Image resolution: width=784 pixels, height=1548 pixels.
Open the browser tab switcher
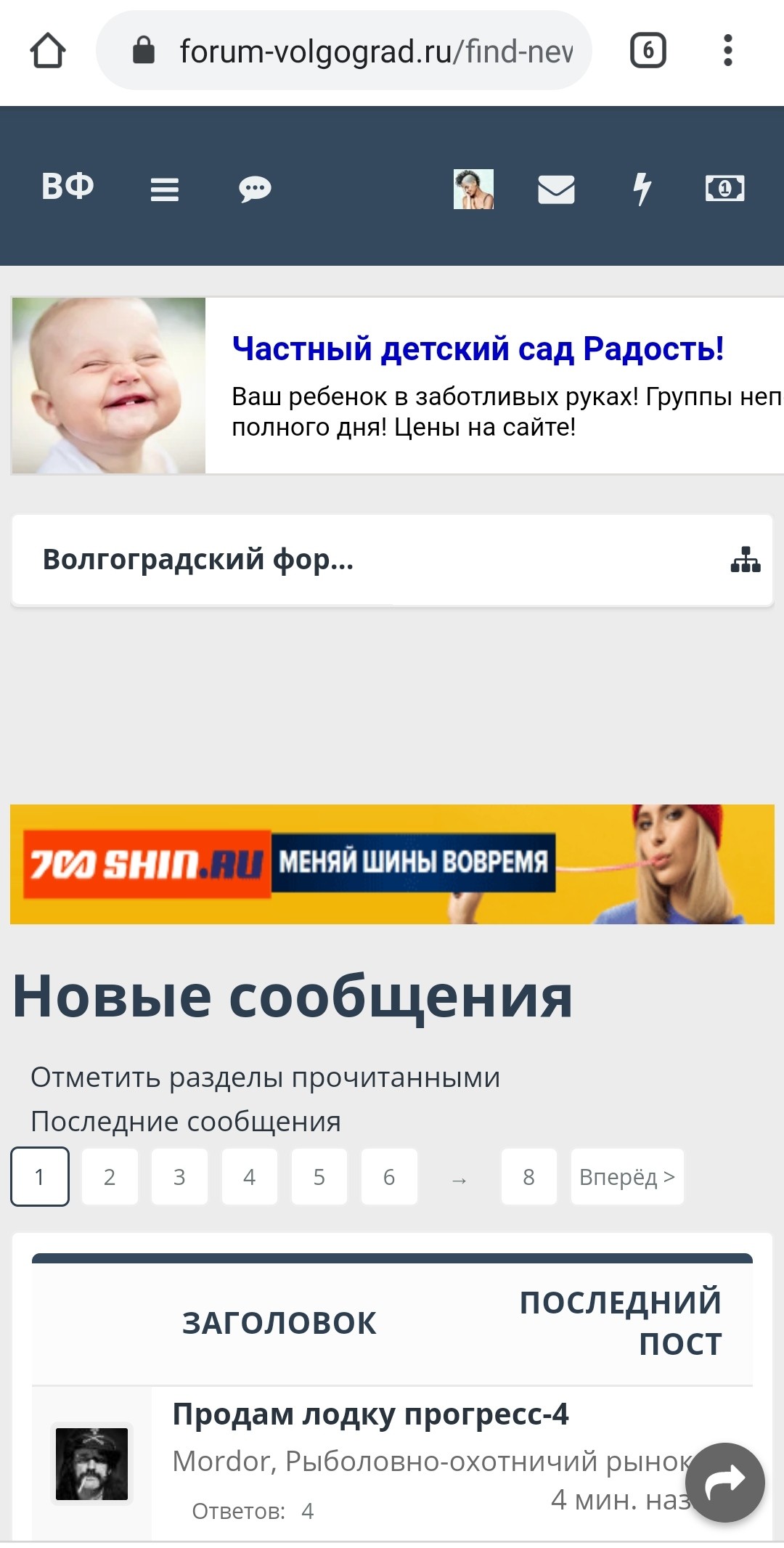coord(648,51)
